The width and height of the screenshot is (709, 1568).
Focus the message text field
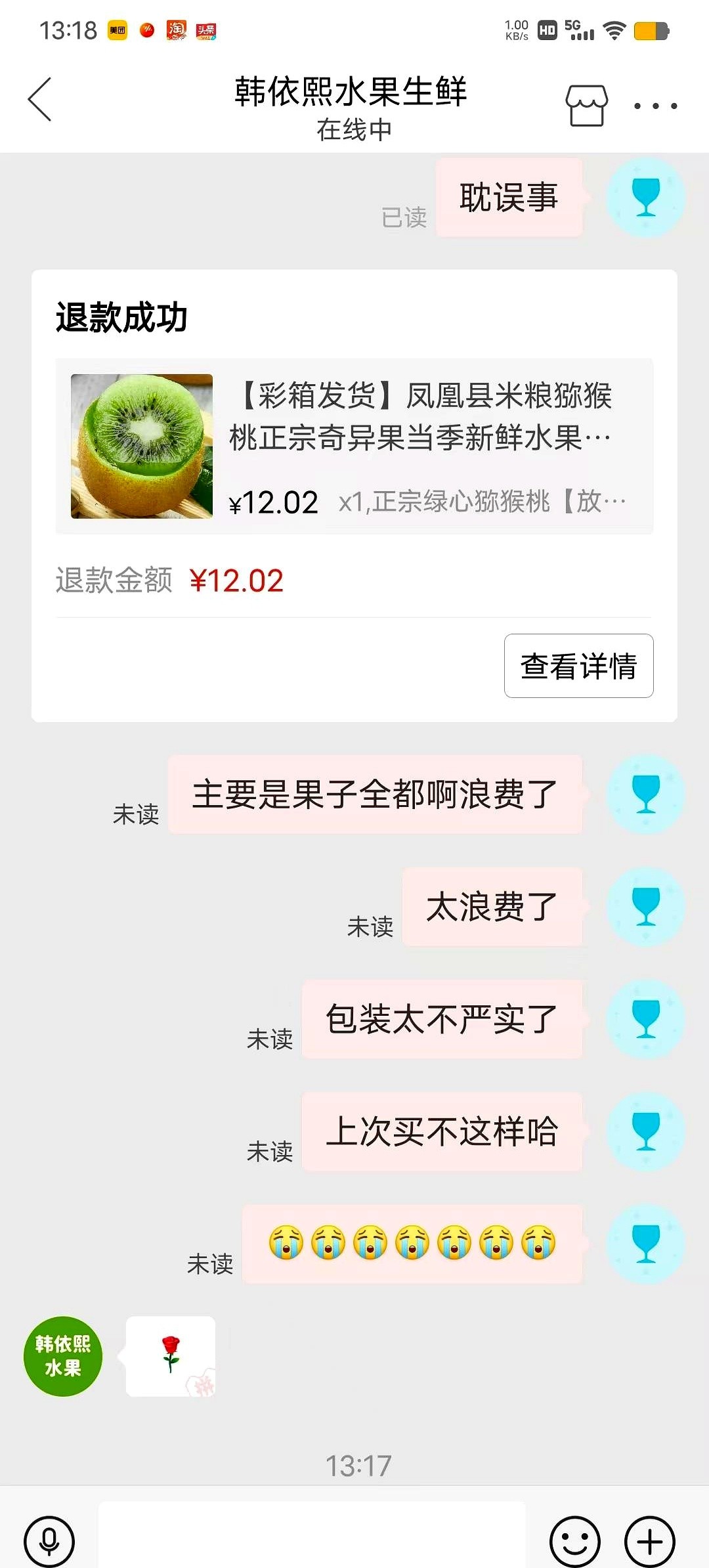click(312, 1536)
